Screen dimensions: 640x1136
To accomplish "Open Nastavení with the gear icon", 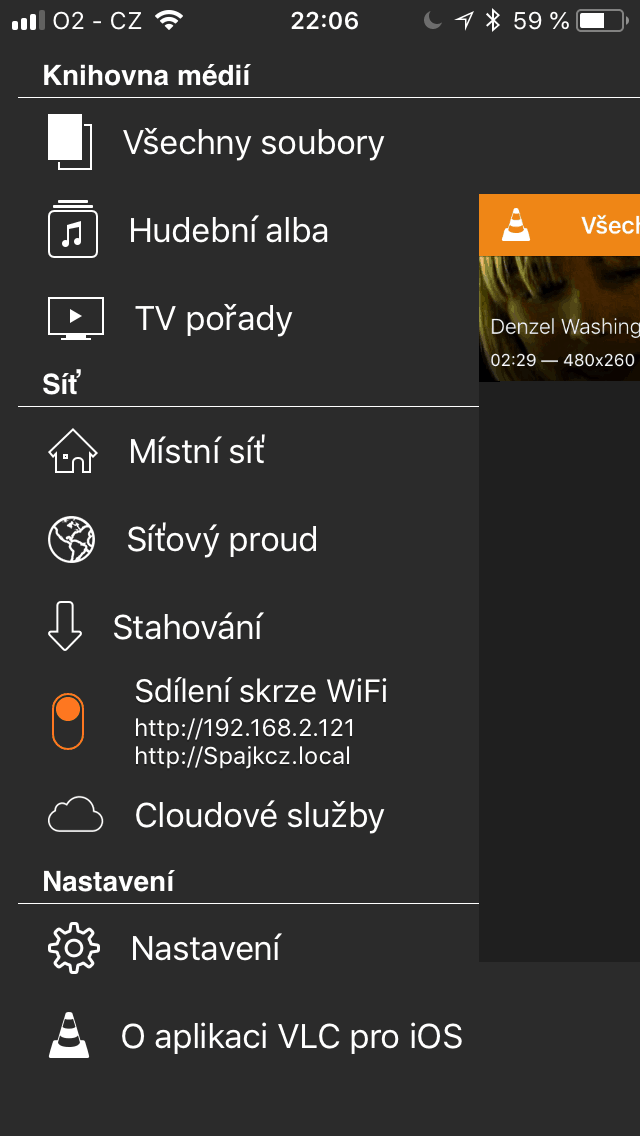I will (x=239, y=948).
